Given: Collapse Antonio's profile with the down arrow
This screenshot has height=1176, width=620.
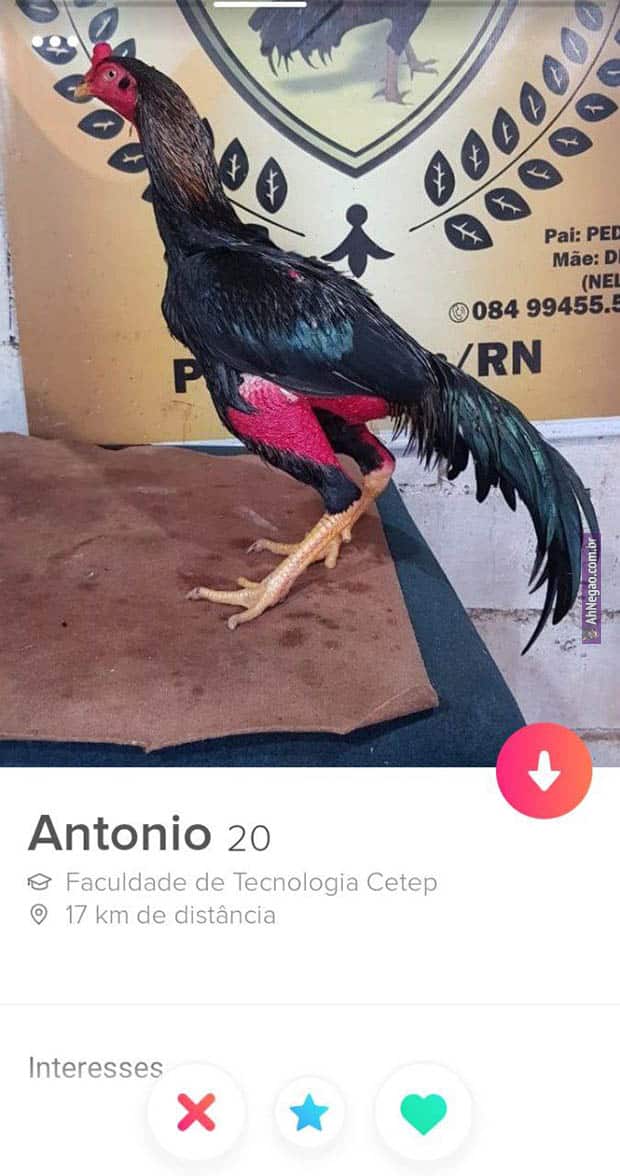Looking at the screenshot, I should coord(544,772).
